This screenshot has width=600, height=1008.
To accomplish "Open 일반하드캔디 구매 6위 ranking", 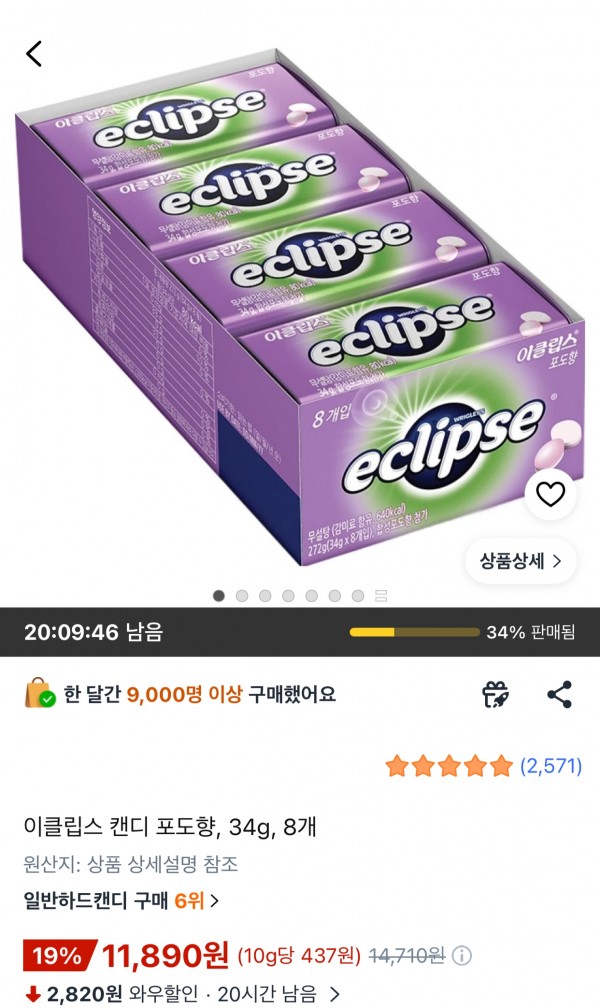I will click(x=121, y=901).
